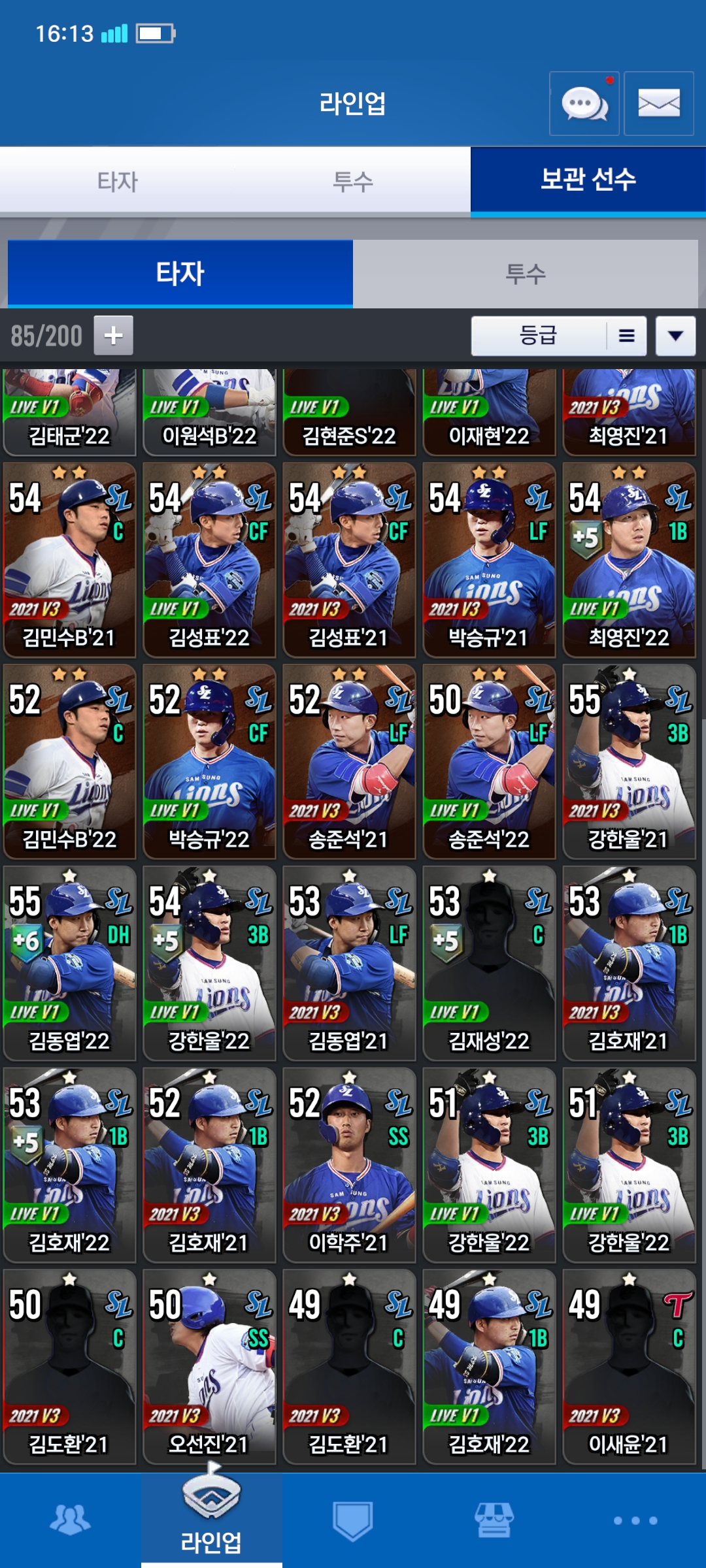Tap the plus button to expand storage
Screen dimensions: 706x1568
click(113, 335)
